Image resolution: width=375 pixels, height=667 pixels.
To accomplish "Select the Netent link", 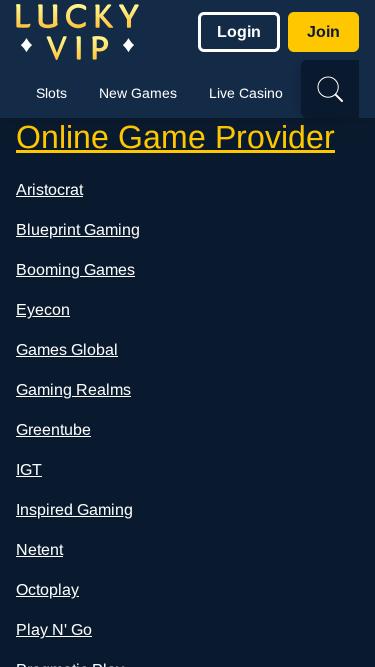I will click(40, 550).
